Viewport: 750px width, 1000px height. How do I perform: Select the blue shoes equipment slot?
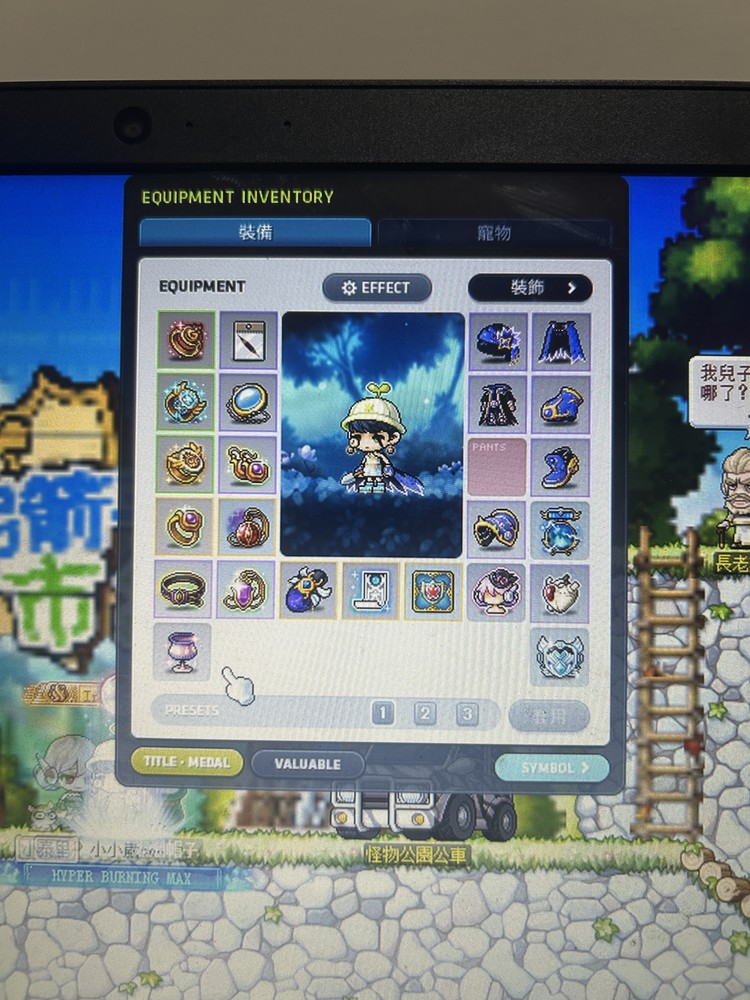coord(561,467)
